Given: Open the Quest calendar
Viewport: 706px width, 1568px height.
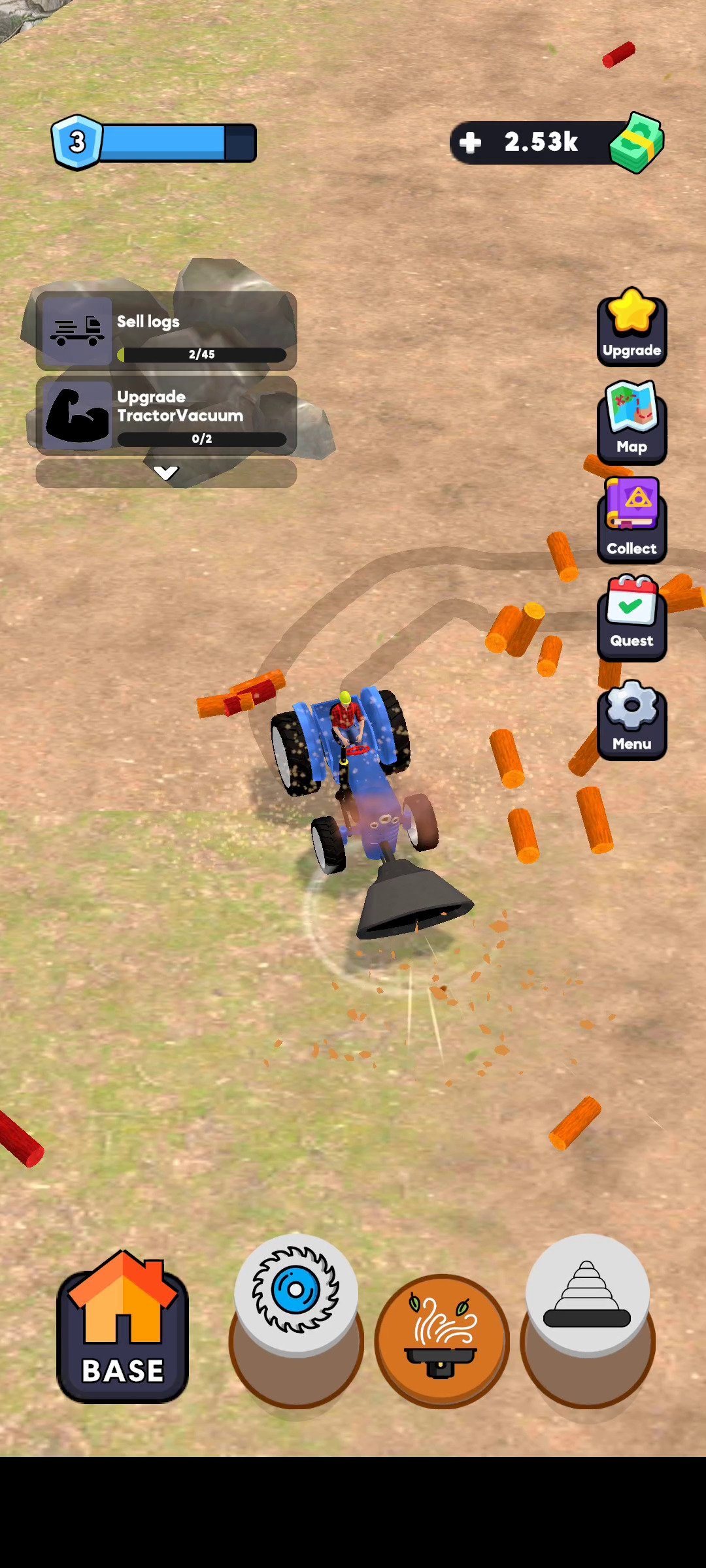Looking at the screenshot, I should pyautogui.click(x=631, y=618).
